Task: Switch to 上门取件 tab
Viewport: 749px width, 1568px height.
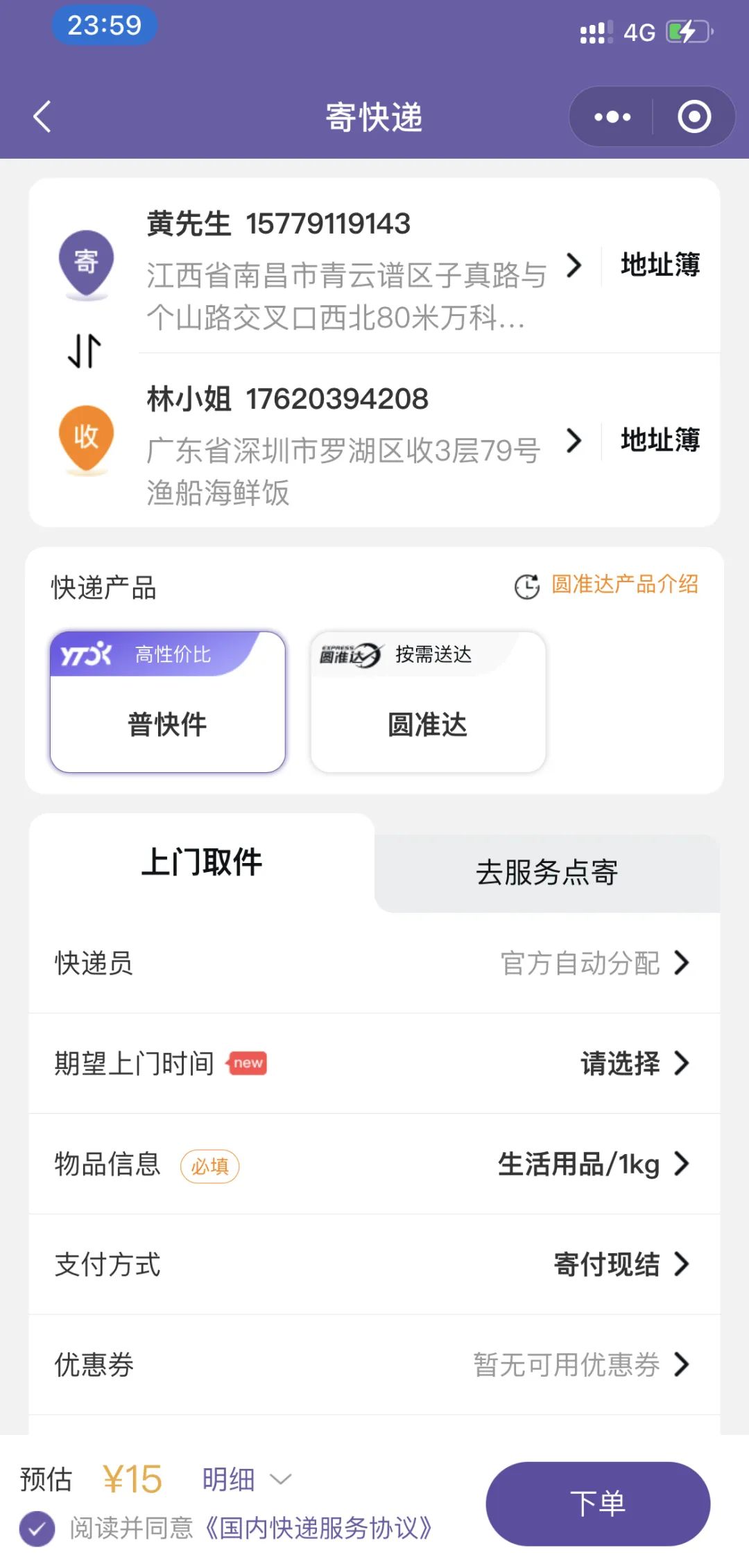Action: [x=202, y=863]
